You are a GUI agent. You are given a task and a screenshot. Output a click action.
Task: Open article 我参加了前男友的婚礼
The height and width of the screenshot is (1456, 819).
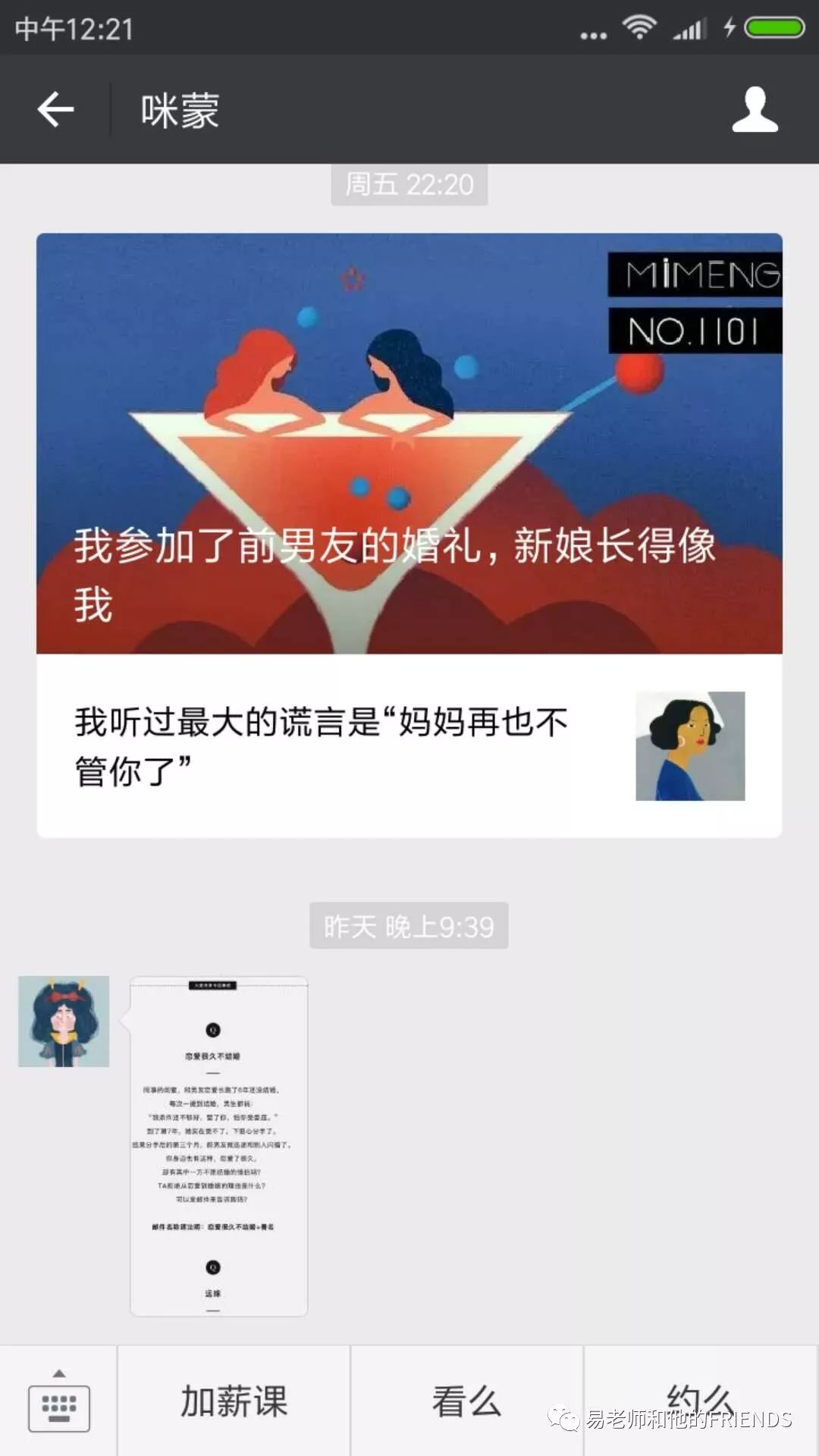409,444
